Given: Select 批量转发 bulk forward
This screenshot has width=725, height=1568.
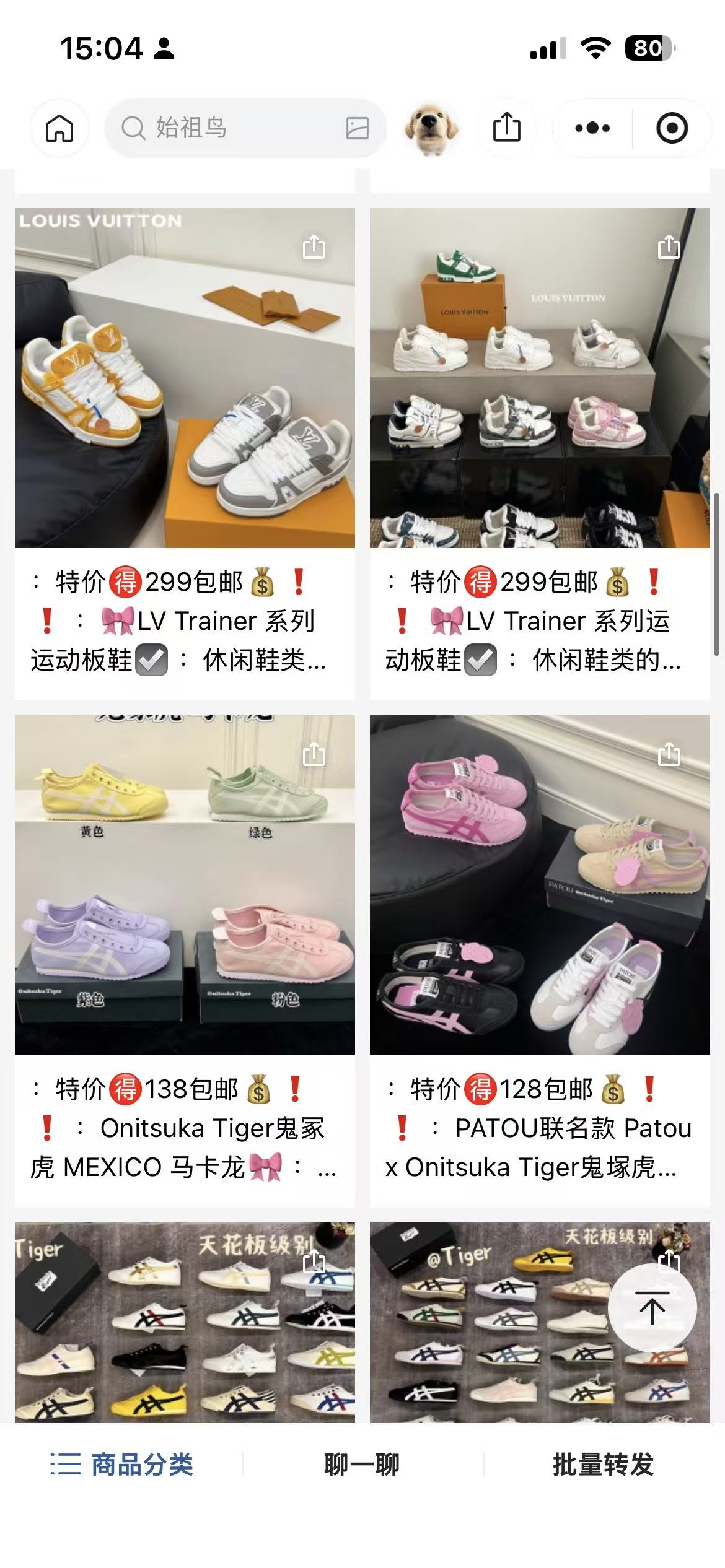Looking at the screenshot, I should point(603,1465).
